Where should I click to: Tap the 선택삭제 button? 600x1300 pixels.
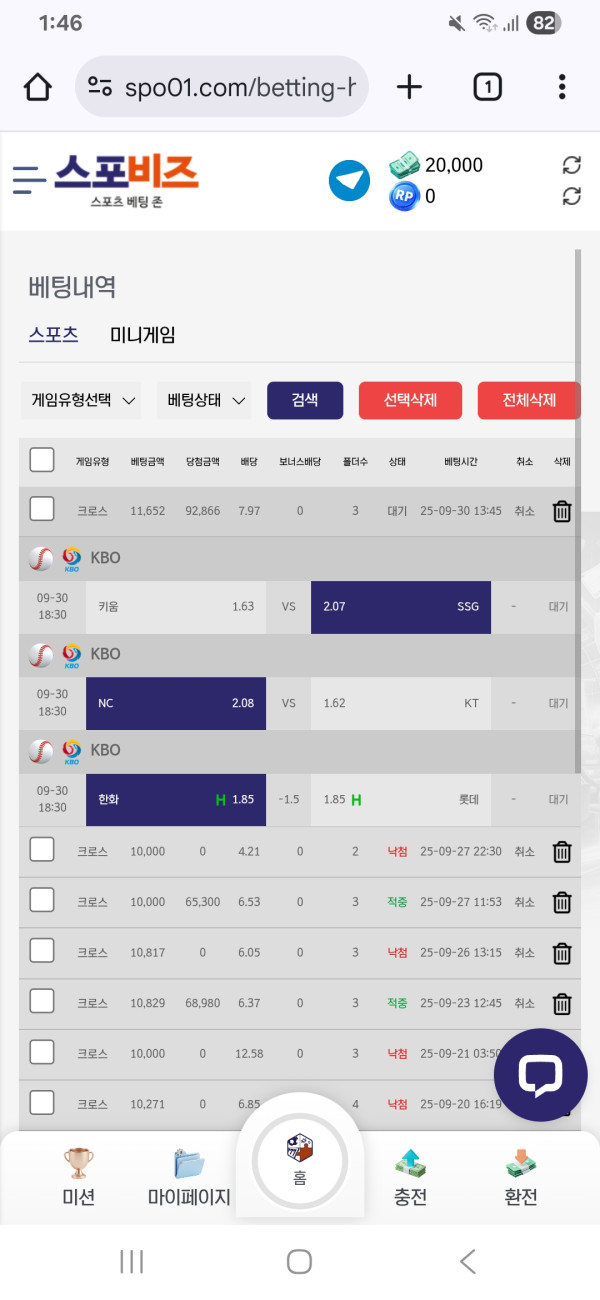(410, 400)
